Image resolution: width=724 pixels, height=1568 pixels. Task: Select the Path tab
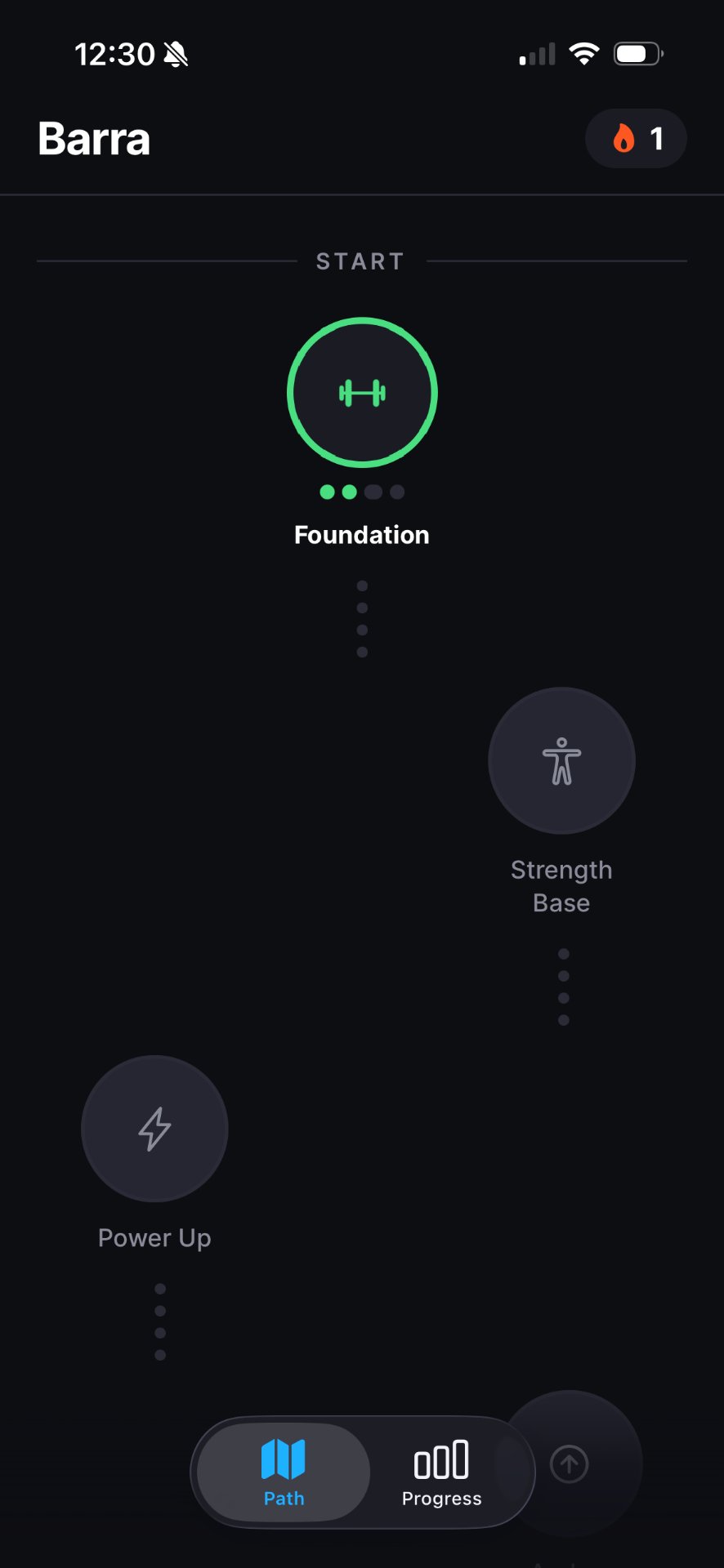pyautogui.click(x=284, y=1472)
